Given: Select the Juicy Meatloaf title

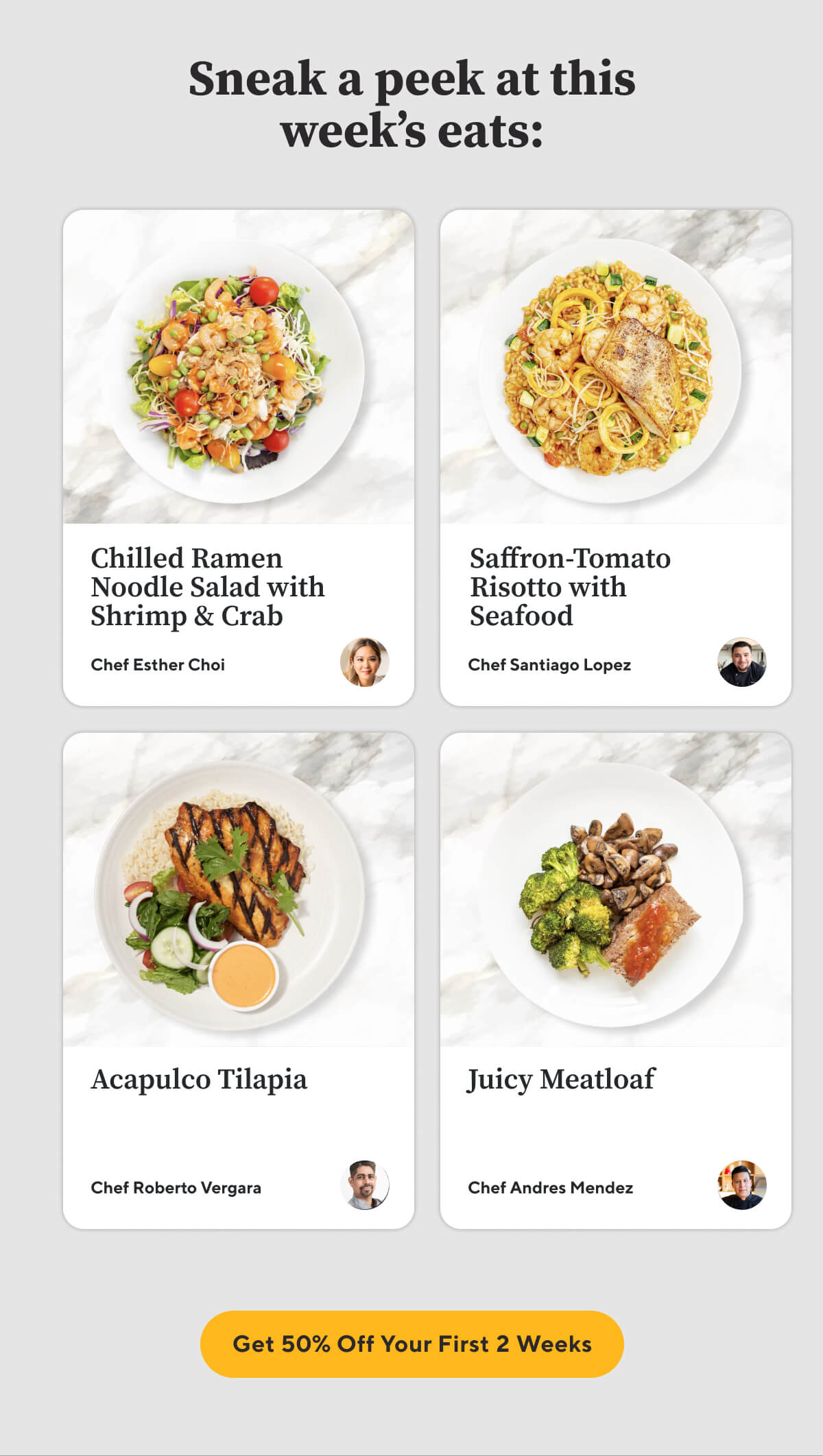Looking at the screenshot, I should point(562,1078).
